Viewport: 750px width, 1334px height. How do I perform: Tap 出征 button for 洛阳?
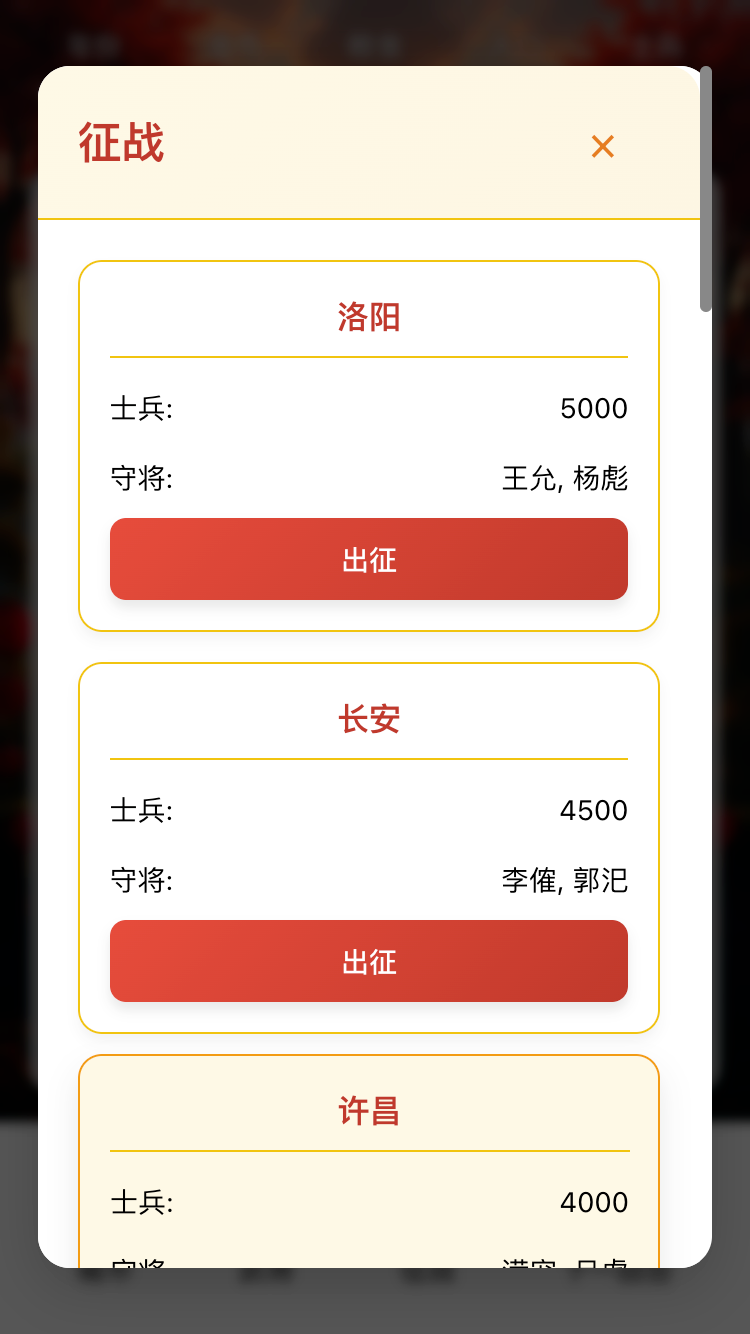pyautogui.click(x=369, y=559)
